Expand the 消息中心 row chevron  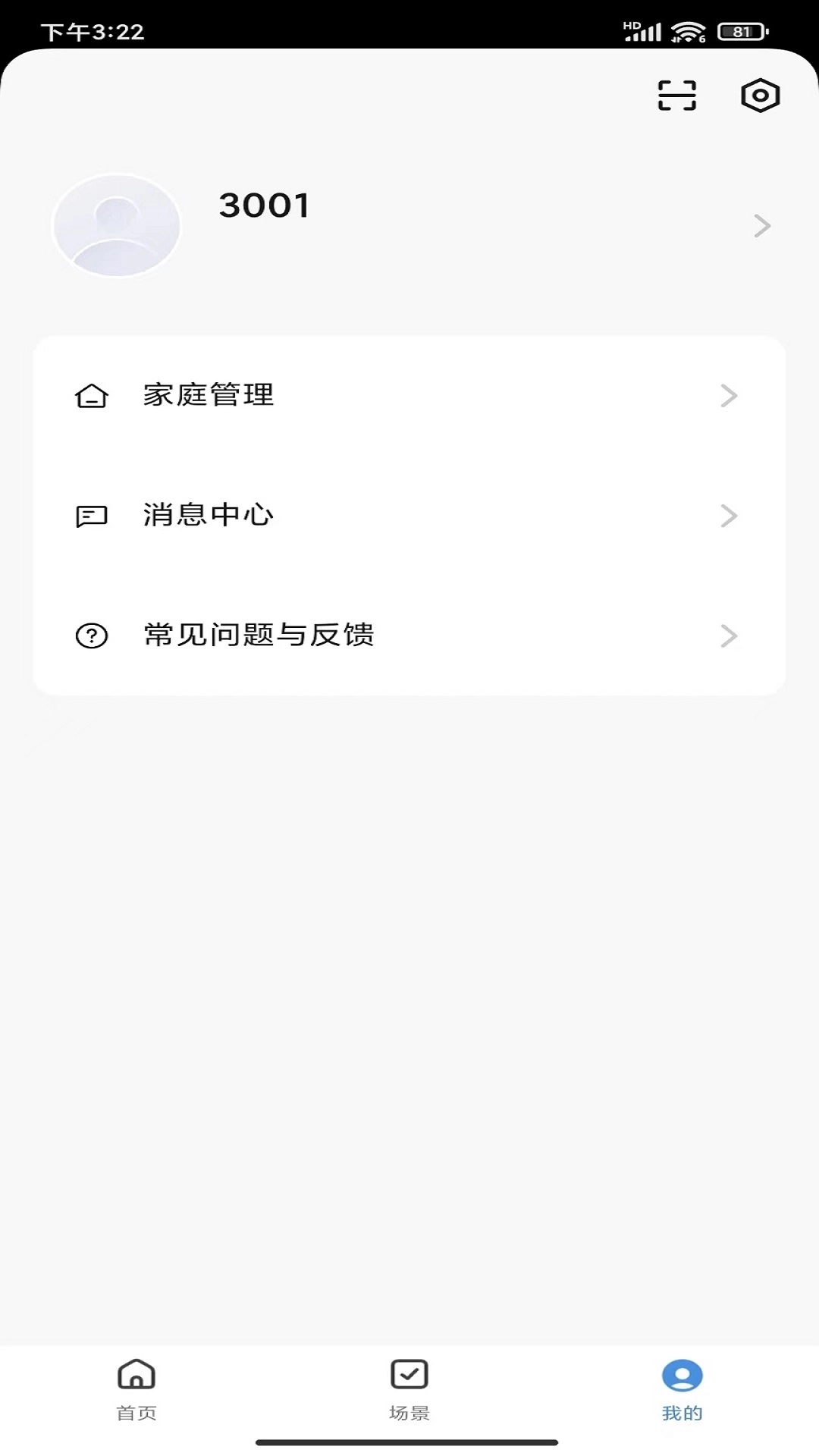point(730,516)
